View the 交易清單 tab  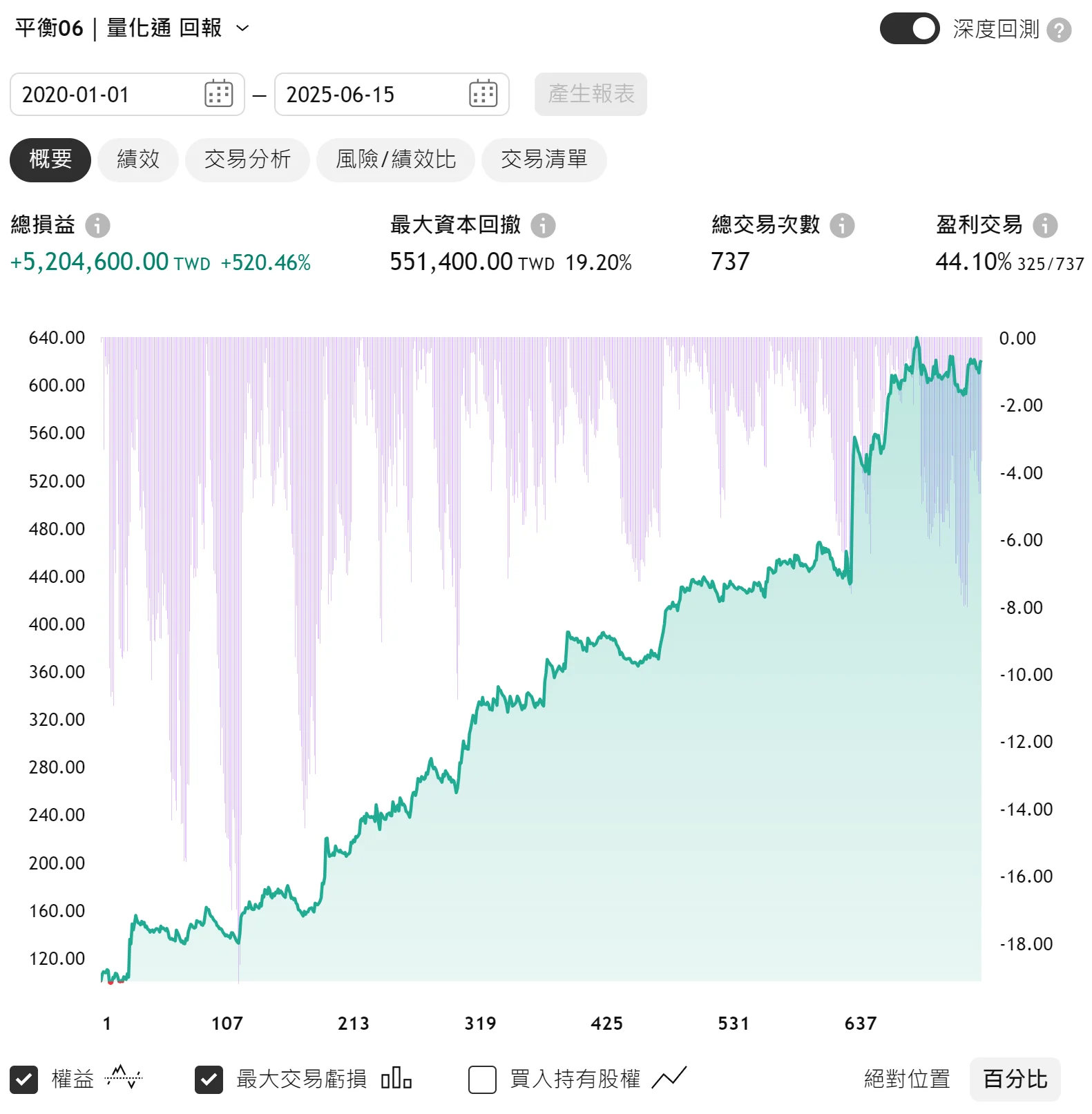pyautogui.click(x=544, y=160)
